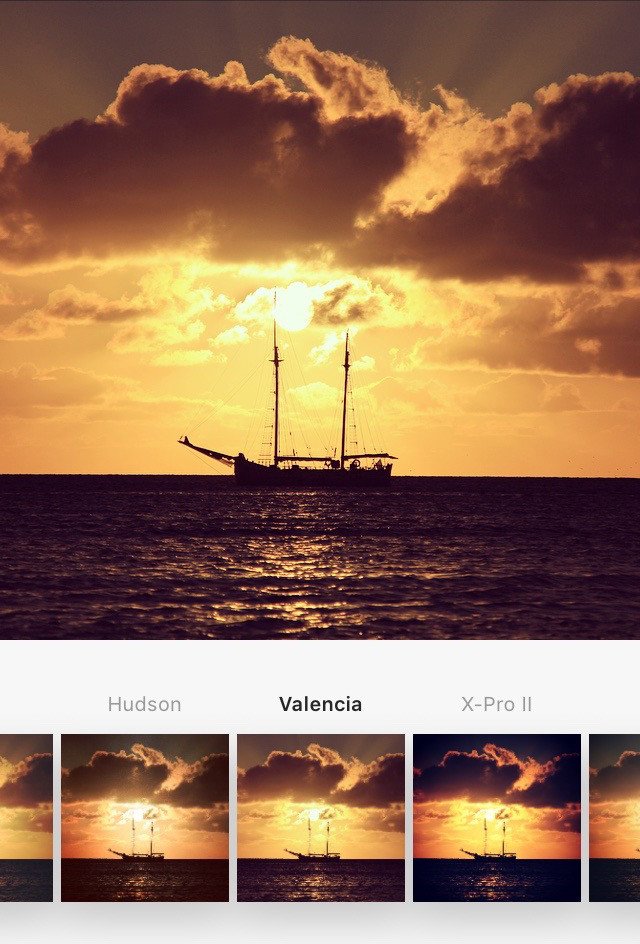
Task: Select the Hudson filter thumbnail
Action: pyautogui.click(x=145, y=817)
